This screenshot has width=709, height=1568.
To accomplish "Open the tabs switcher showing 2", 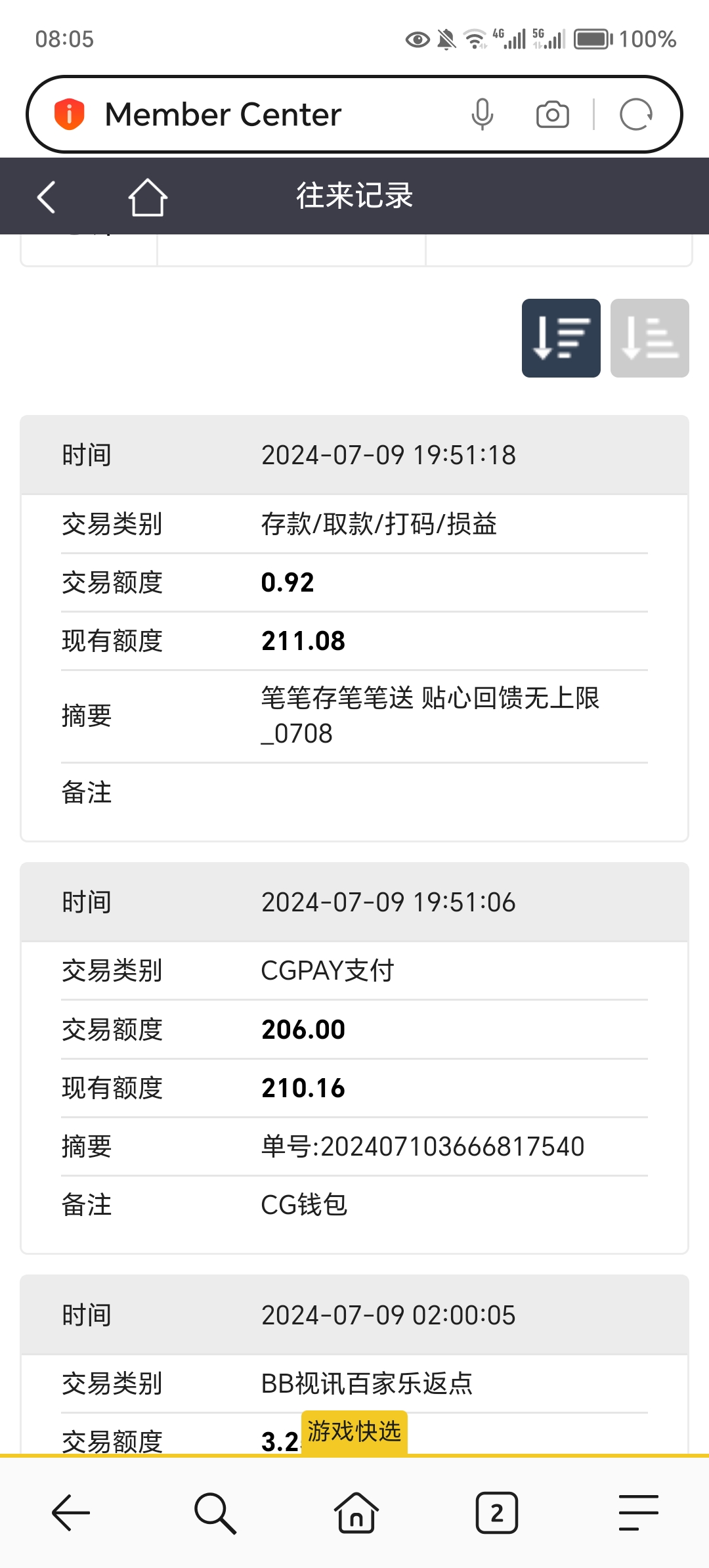I will pos(497,1513).
